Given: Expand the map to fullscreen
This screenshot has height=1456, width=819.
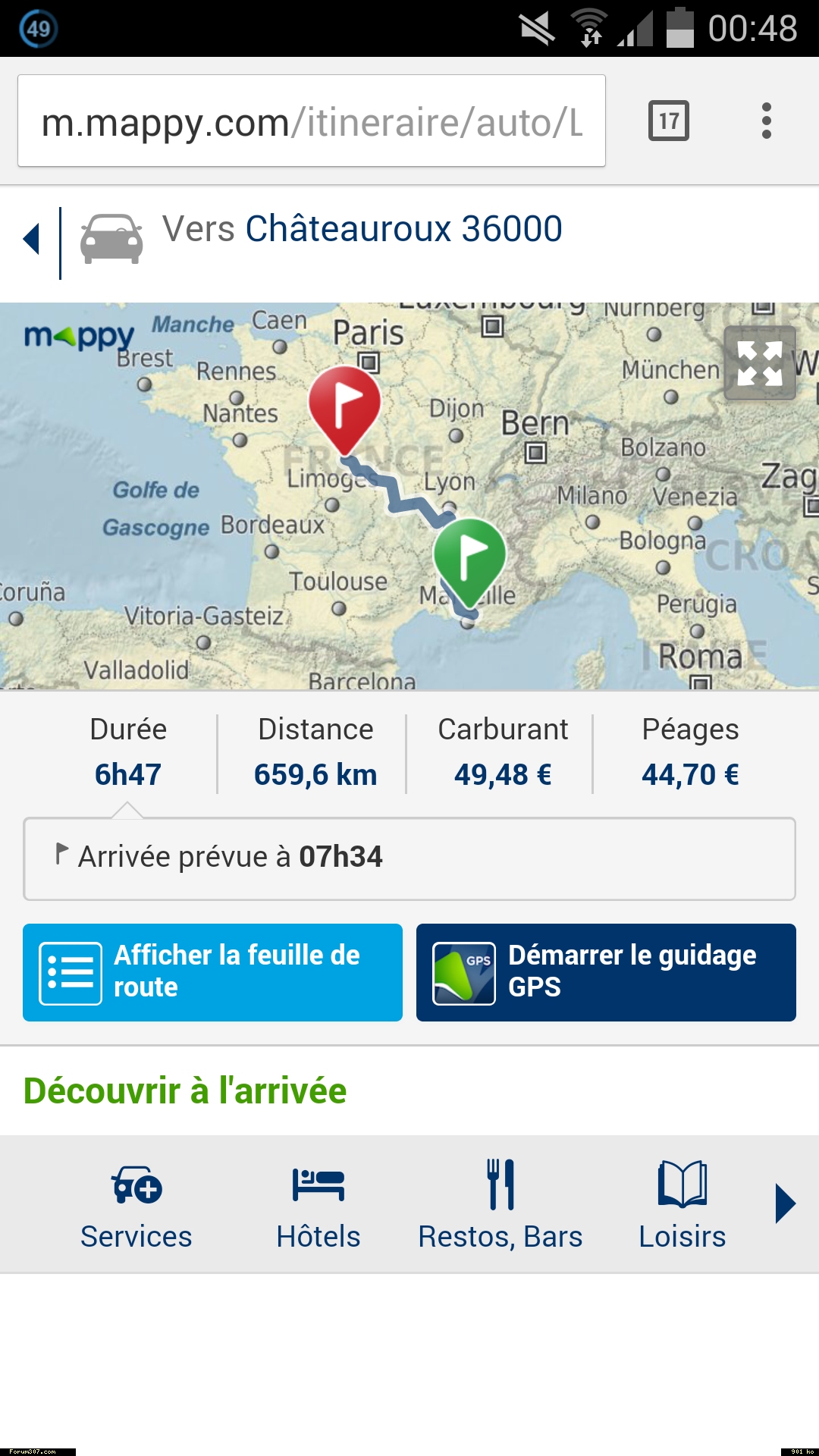Looking at the screenshot, I should tap(760, 363).
